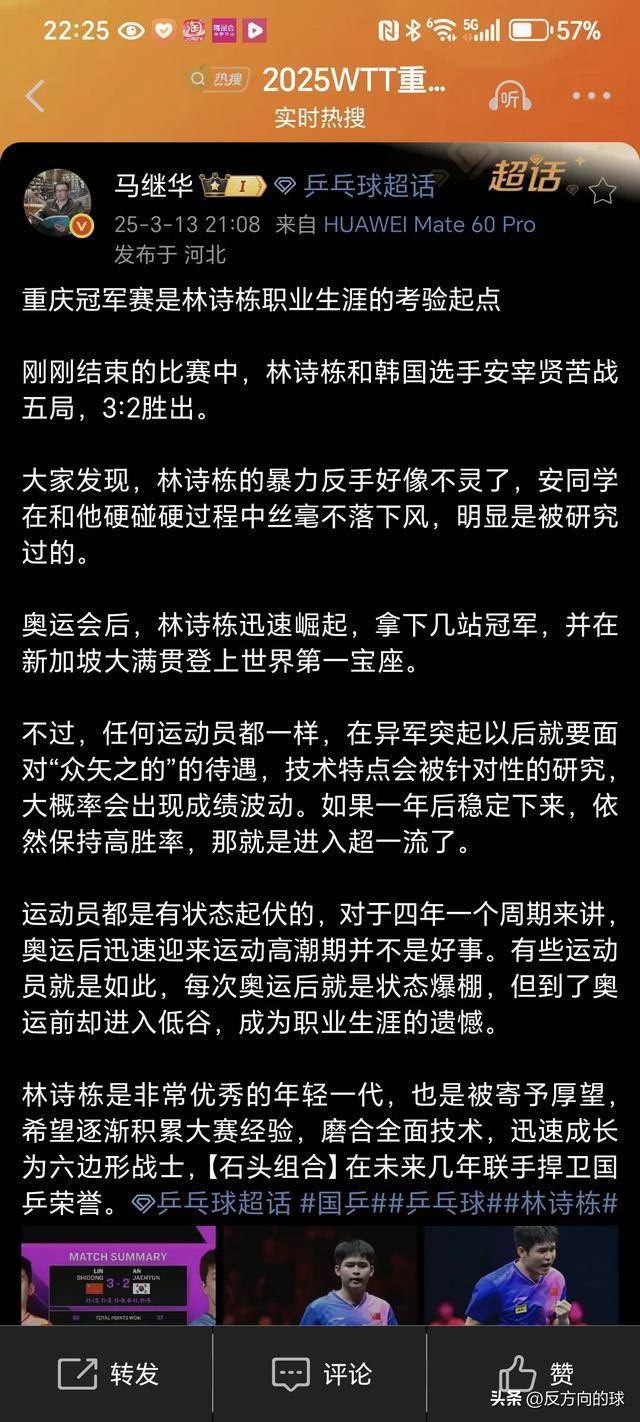Open the HUAWEI Mate 60 Pro source link

tap(429, 225)
